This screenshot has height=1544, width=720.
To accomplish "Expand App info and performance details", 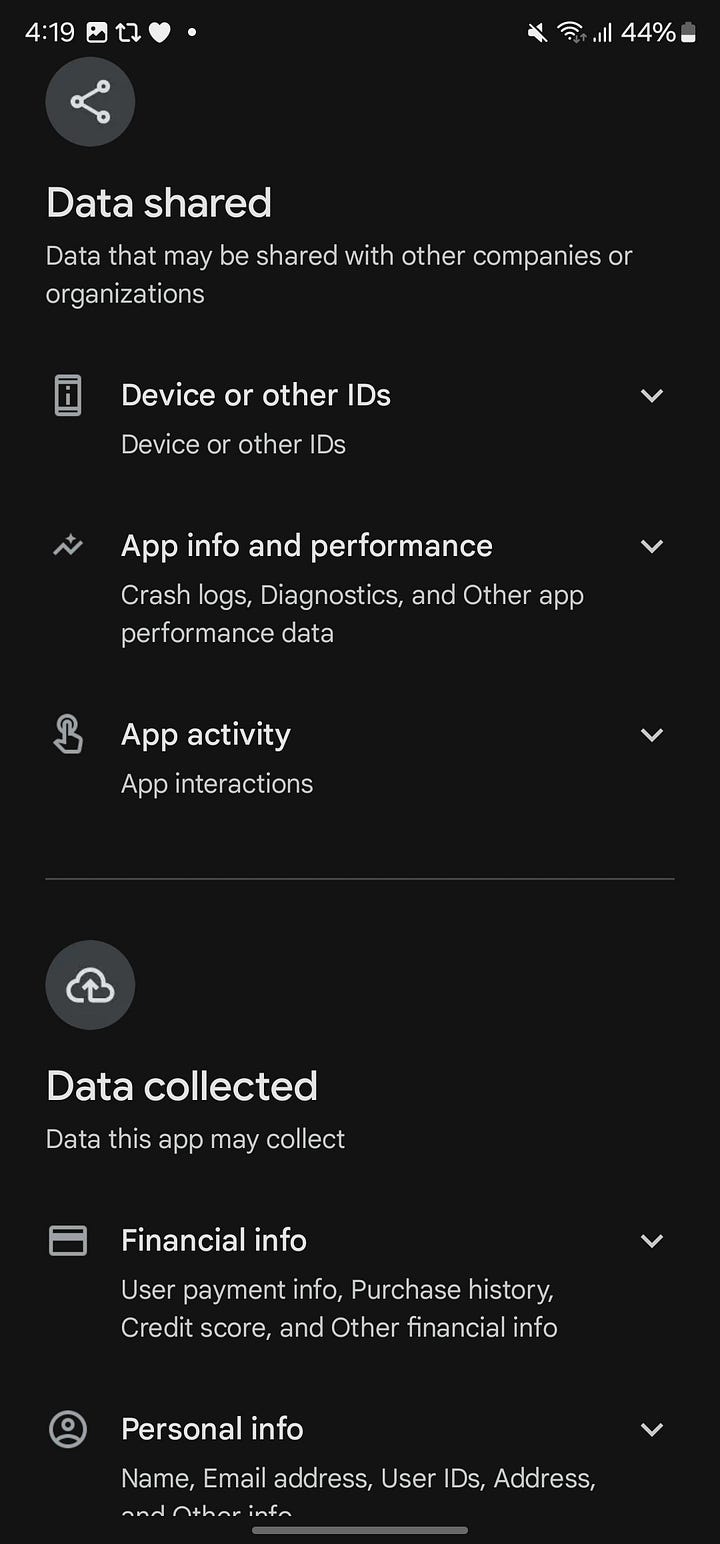I will 652,547.
